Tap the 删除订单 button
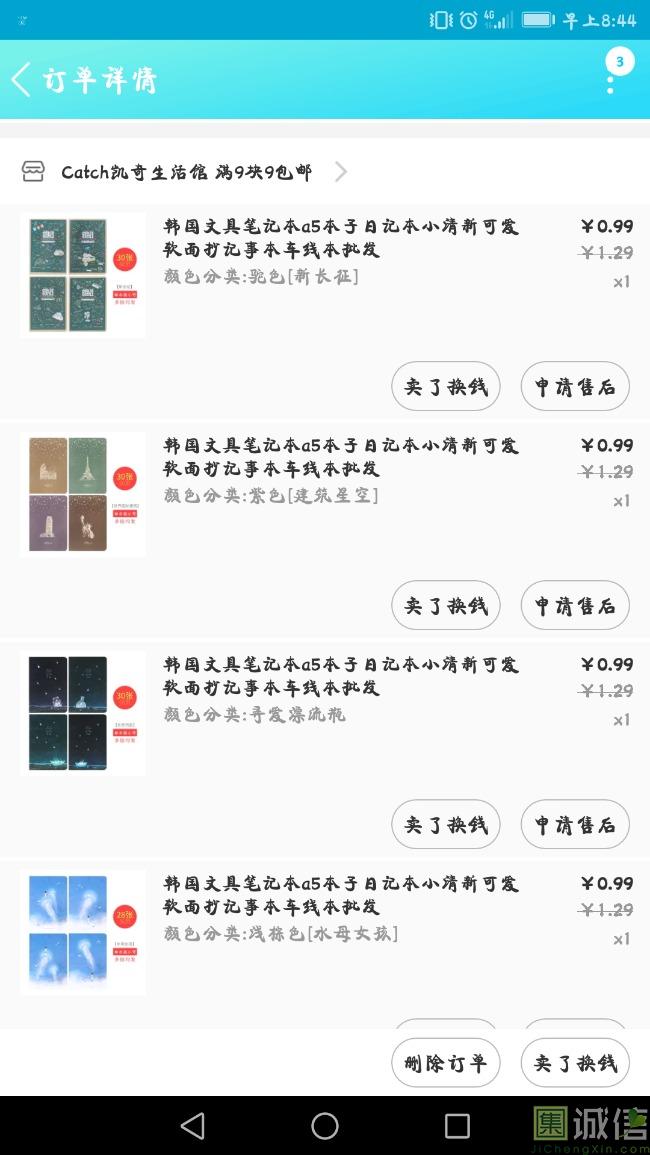 445,1063
